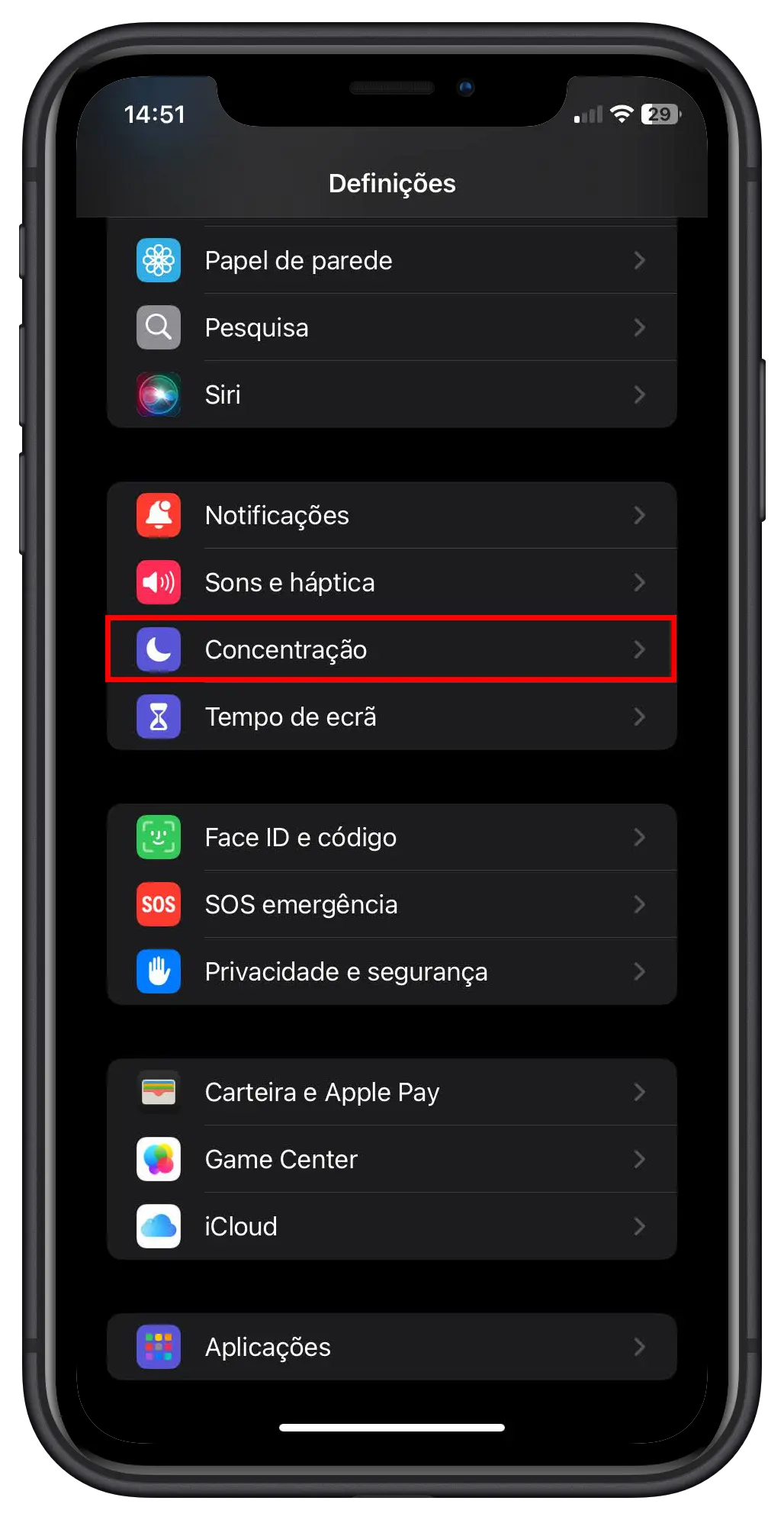Open the Concentração row
Viewport: 784px width, 1520px height.
click(391, 650)
